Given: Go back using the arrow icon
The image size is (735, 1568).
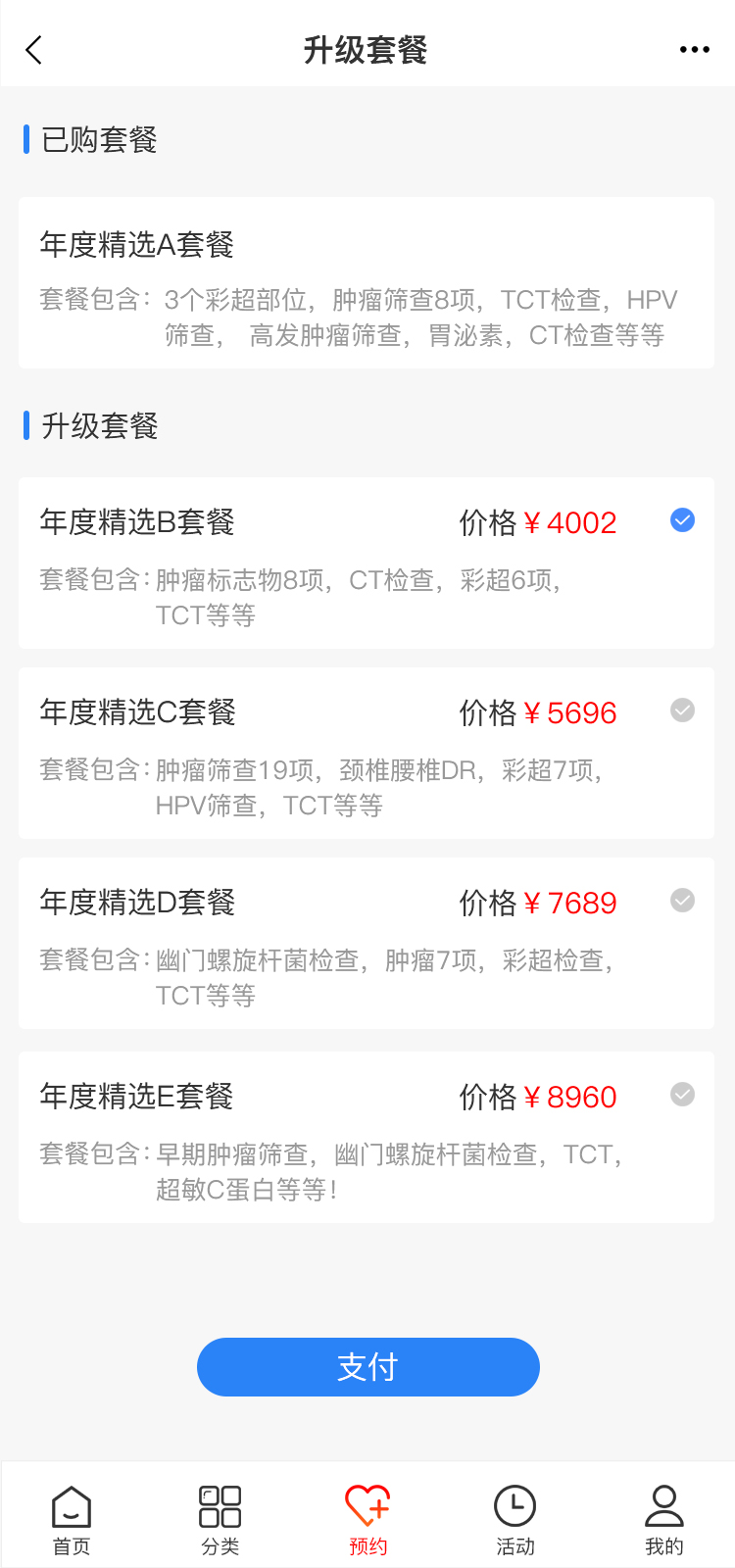Looking at the screenshot, I should 34,50.
